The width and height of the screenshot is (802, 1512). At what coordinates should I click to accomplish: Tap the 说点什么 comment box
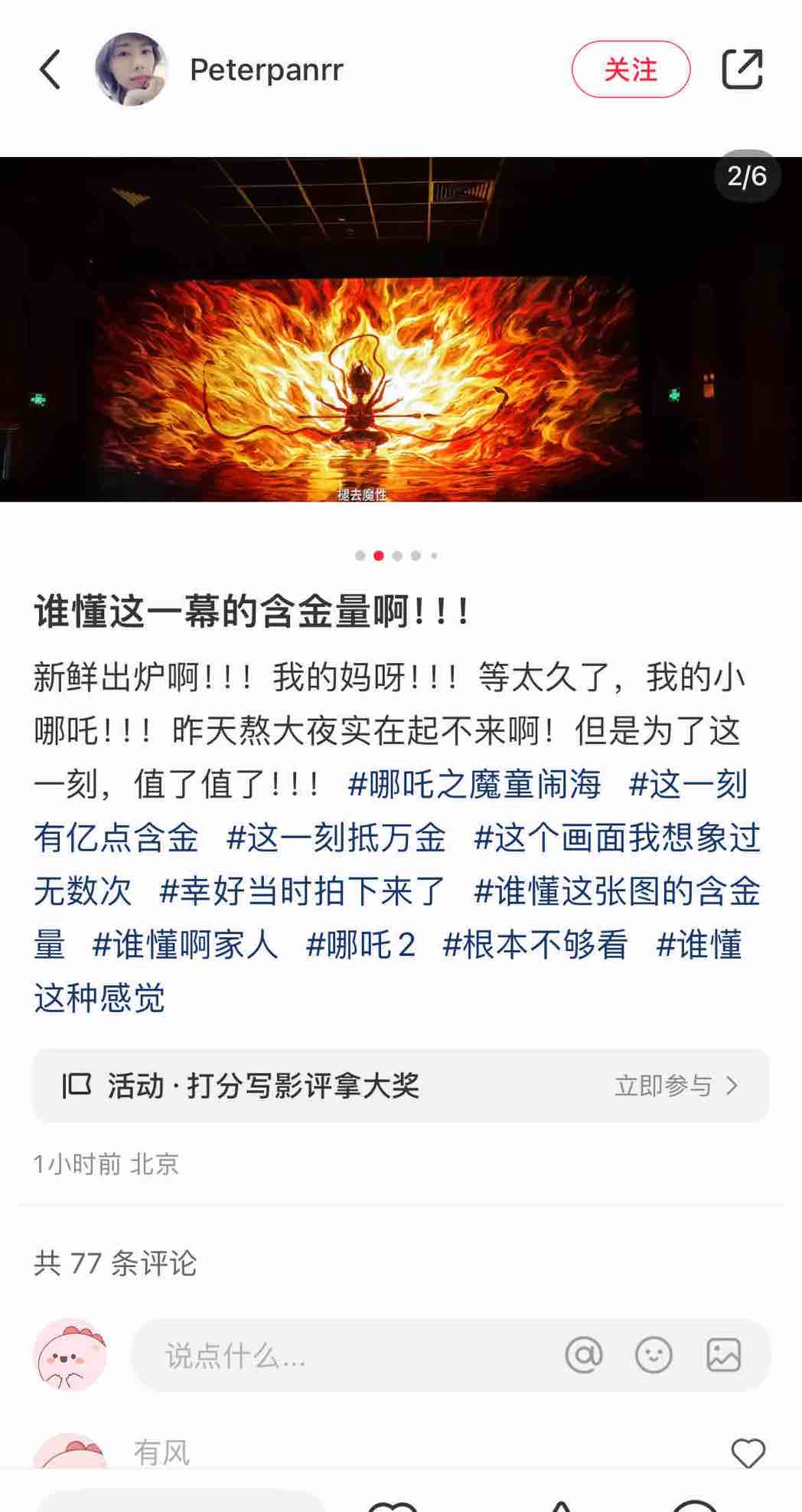pyautogui.click(x=337, y=1356)
